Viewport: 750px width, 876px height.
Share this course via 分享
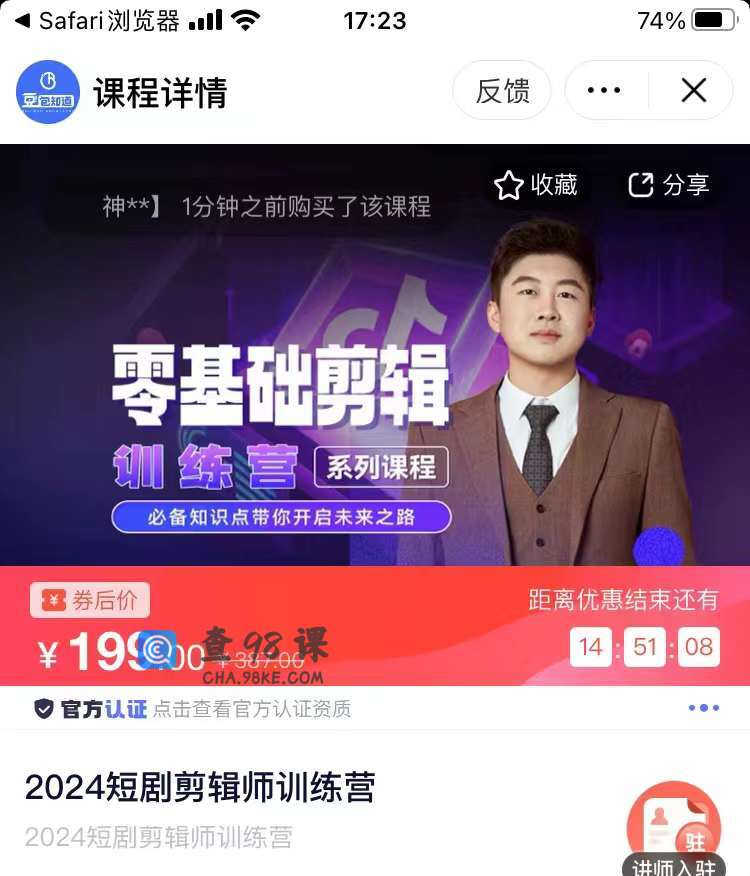(669, 185)
